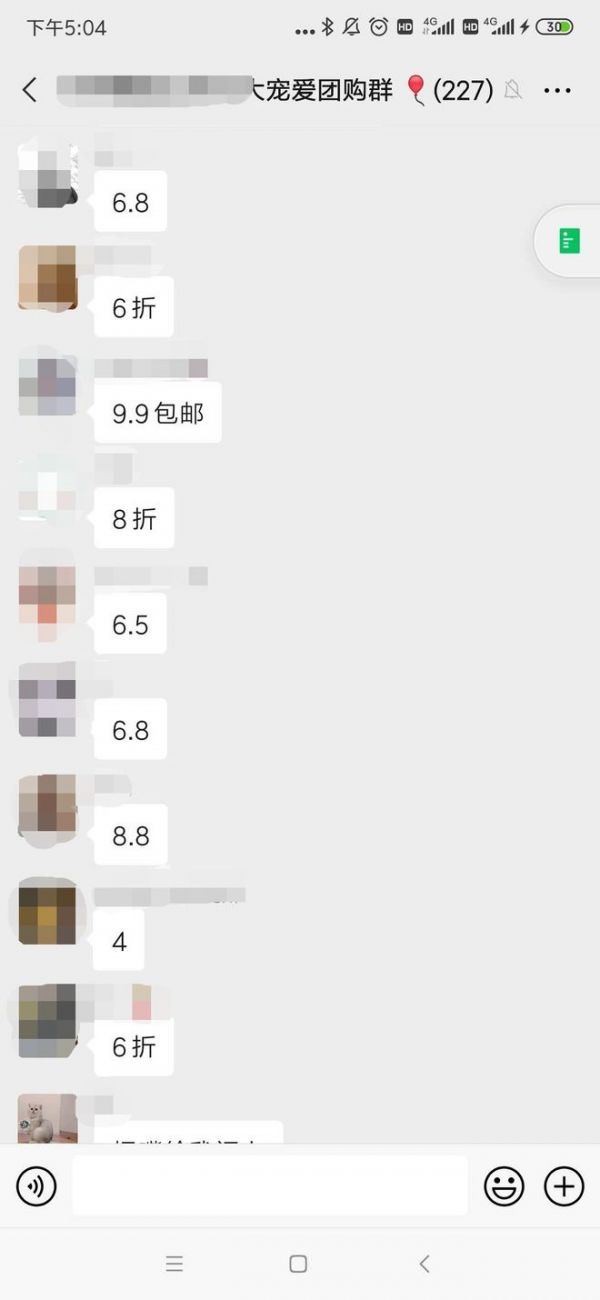Switch to voice message input
The image size is (600, 1300).
coord(37,1187)
